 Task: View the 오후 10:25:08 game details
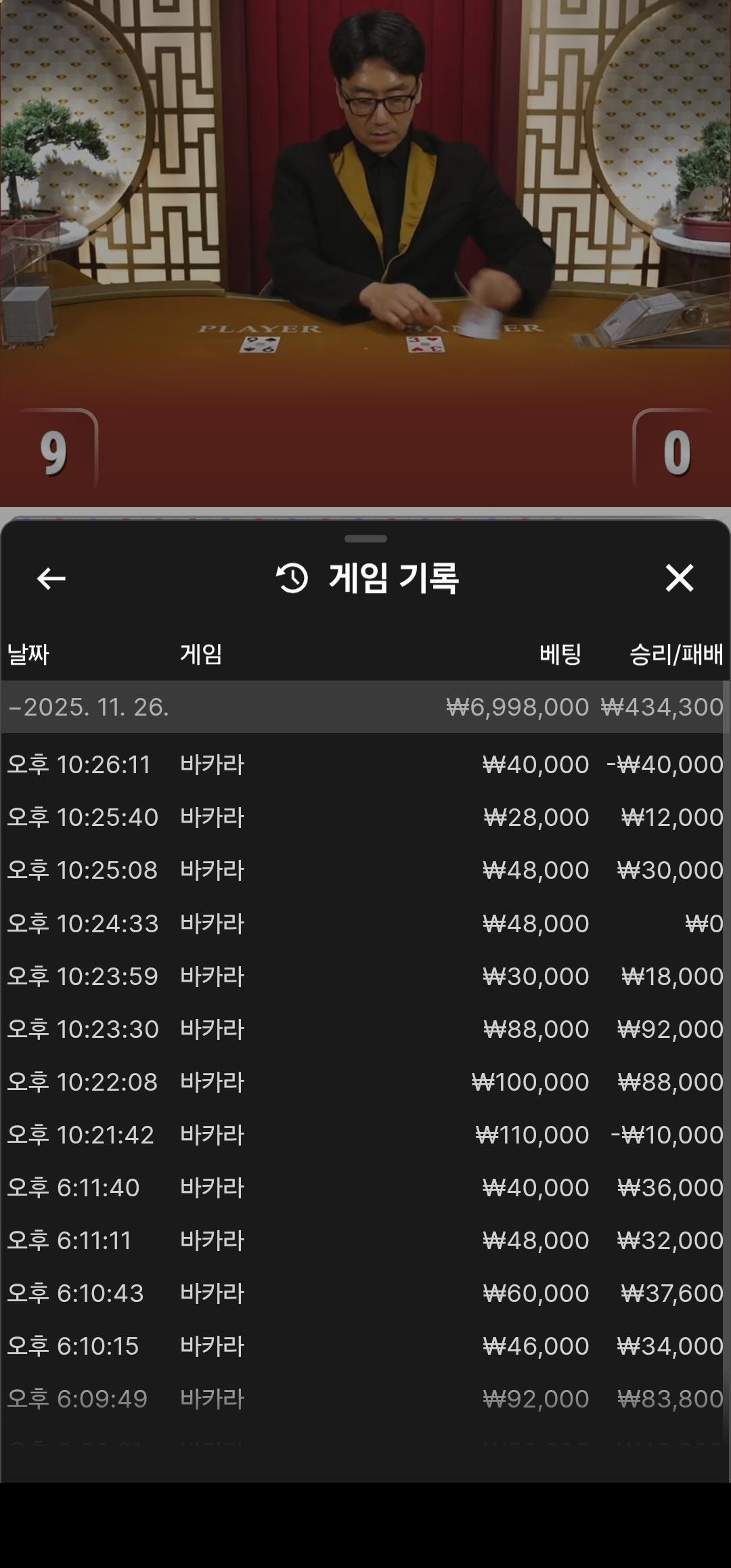point(365,871)
